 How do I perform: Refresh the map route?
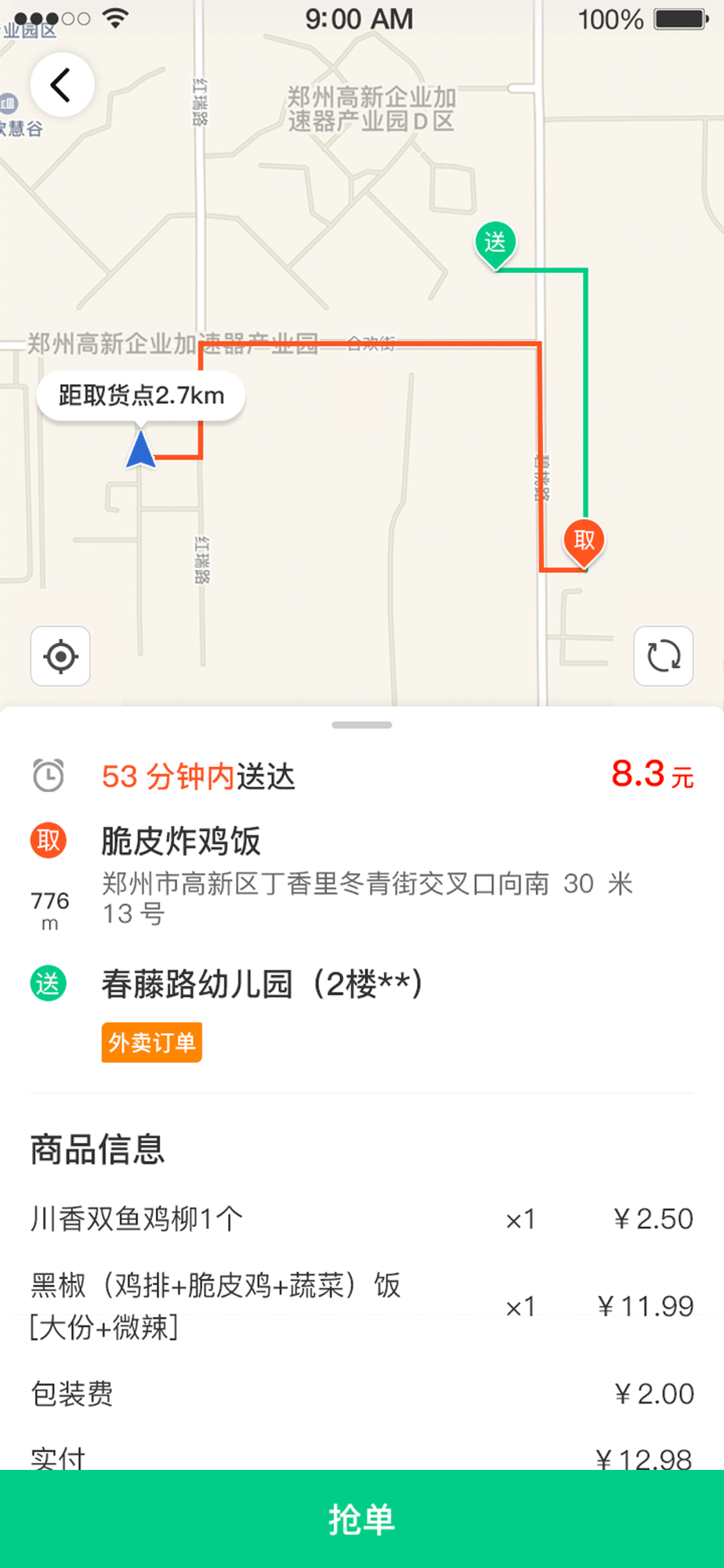point(663,656)
